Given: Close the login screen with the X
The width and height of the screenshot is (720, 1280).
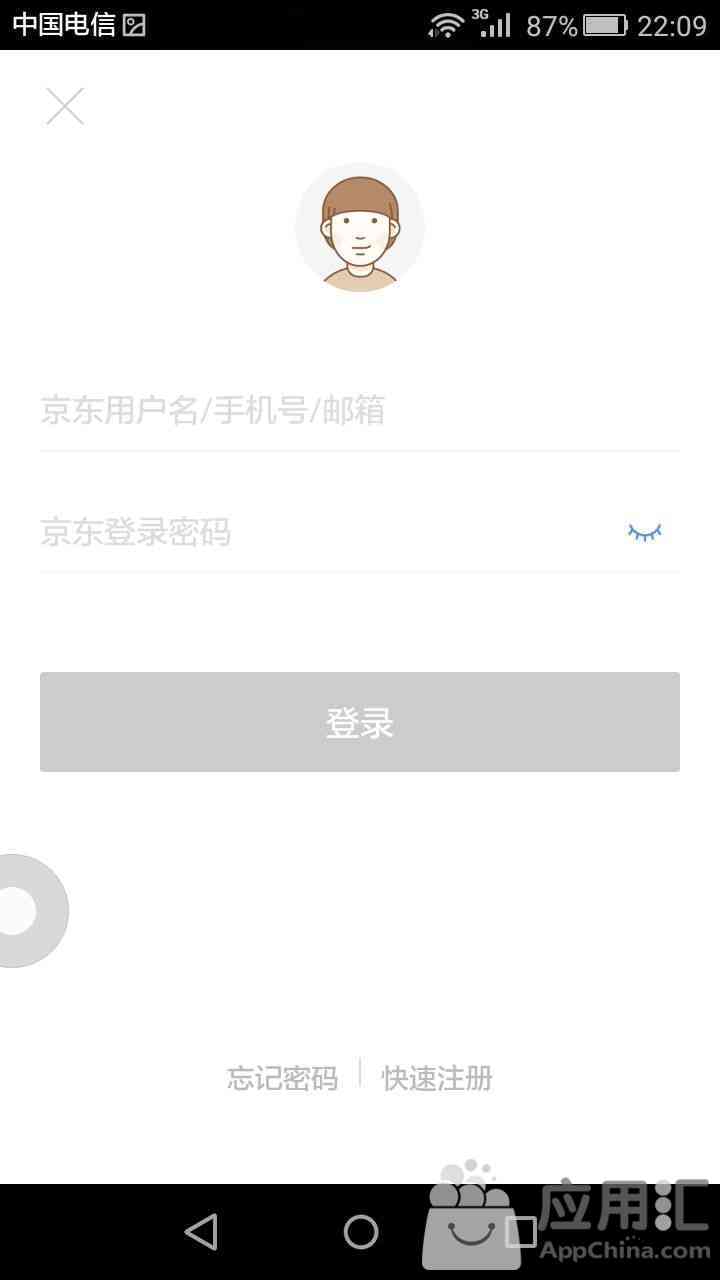Looking at the screenshot, I should click(65, 106).
